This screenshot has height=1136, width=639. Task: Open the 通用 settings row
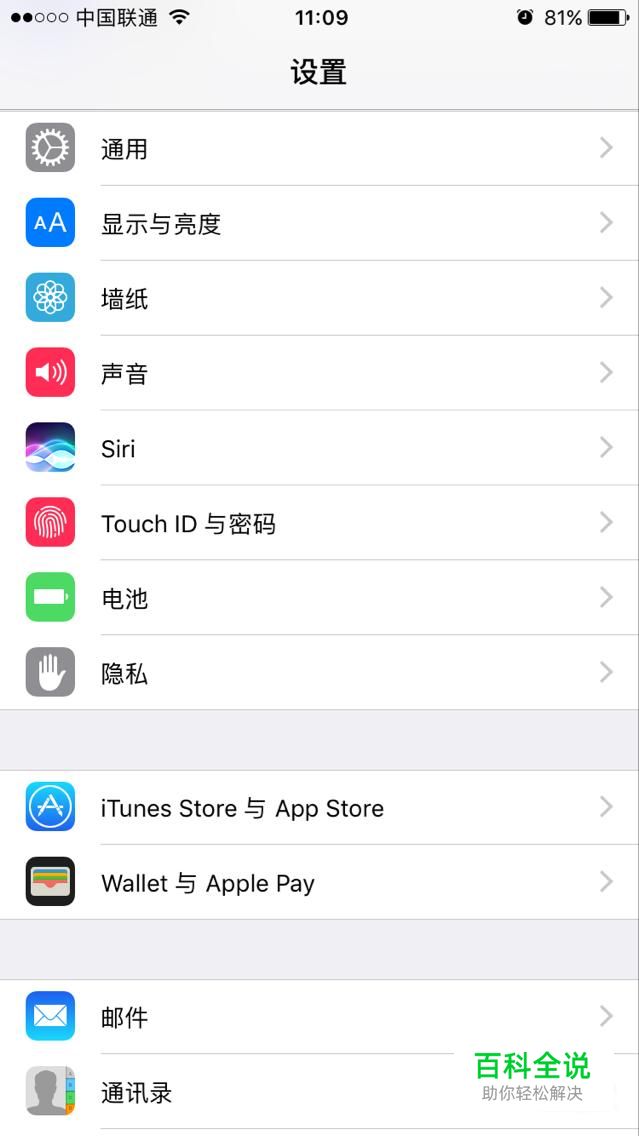pos(320,148)
